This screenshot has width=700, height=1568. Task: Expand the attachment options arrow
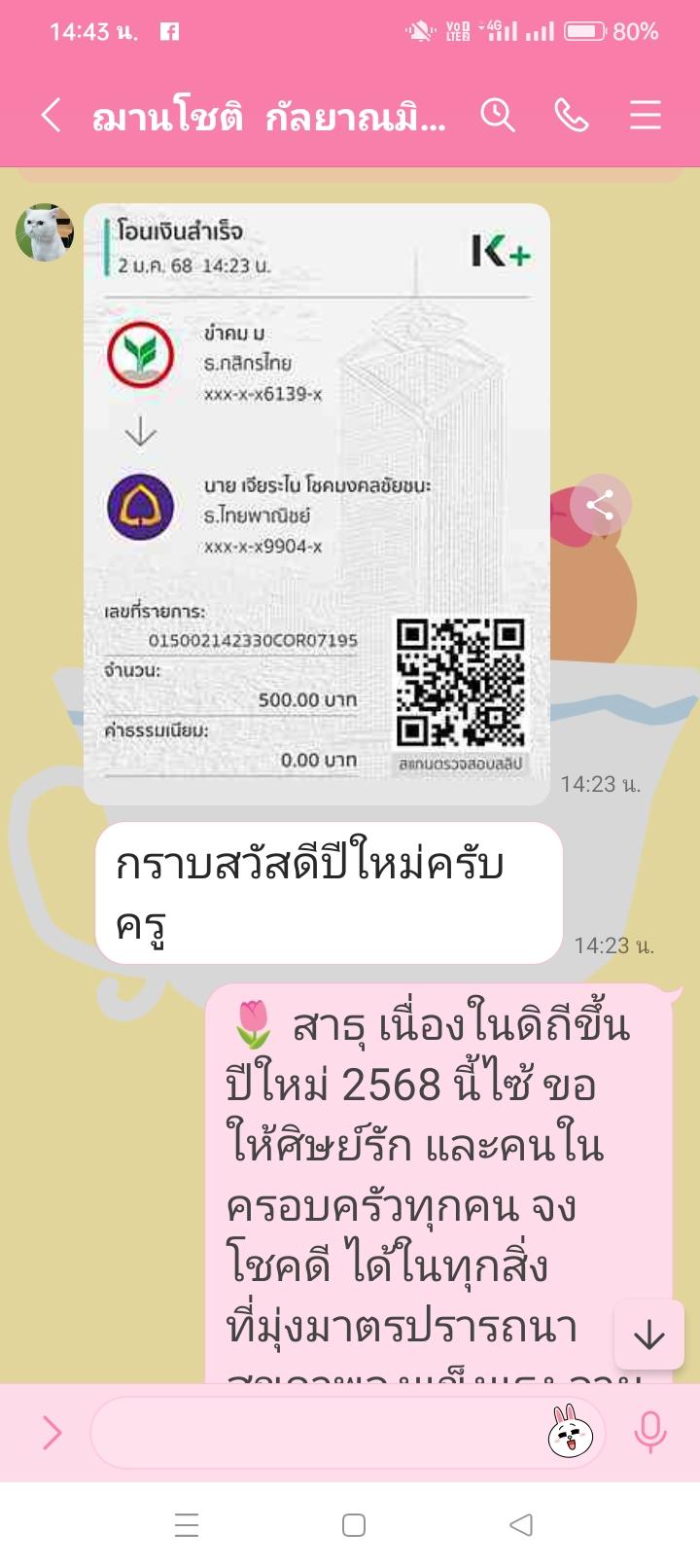[52, 1432]
